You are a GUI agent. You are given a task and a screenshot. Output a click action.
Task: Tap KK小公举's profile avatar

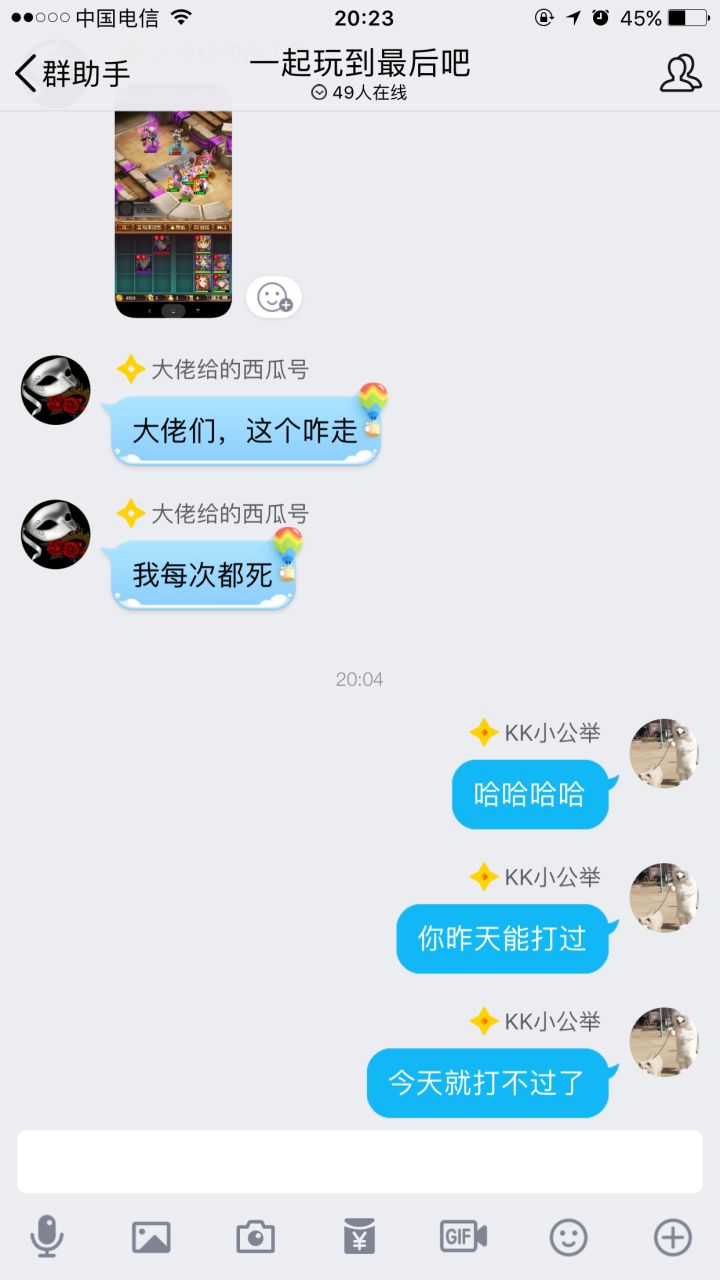(x=664, y=753)
